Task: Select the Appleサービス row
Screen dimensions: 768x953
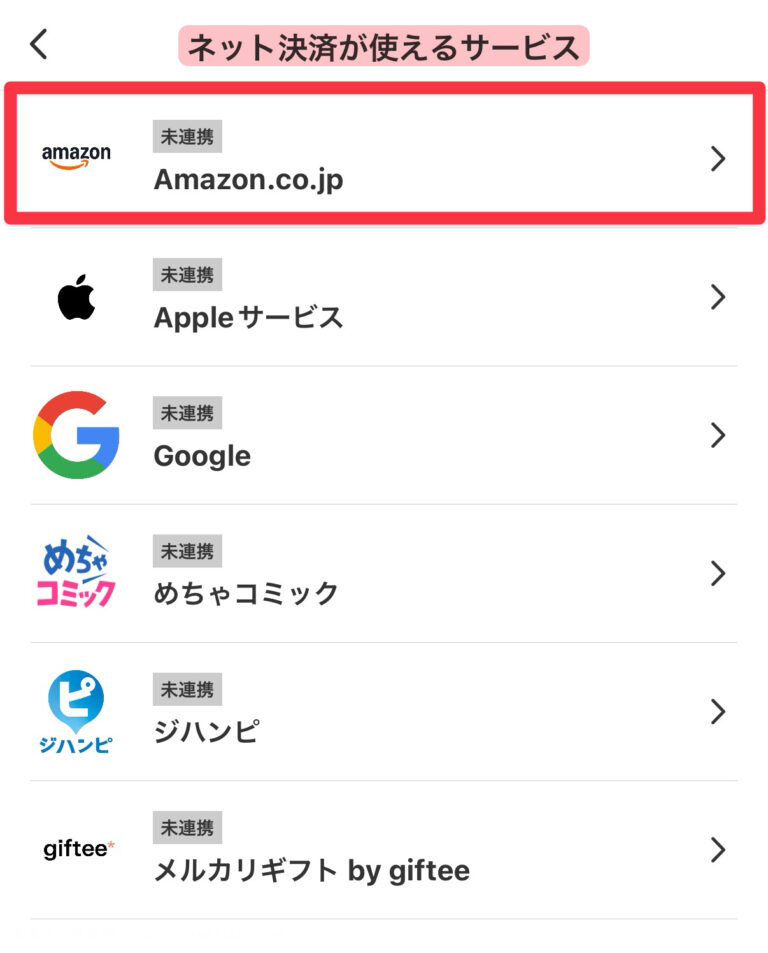Action: (384, 297)
